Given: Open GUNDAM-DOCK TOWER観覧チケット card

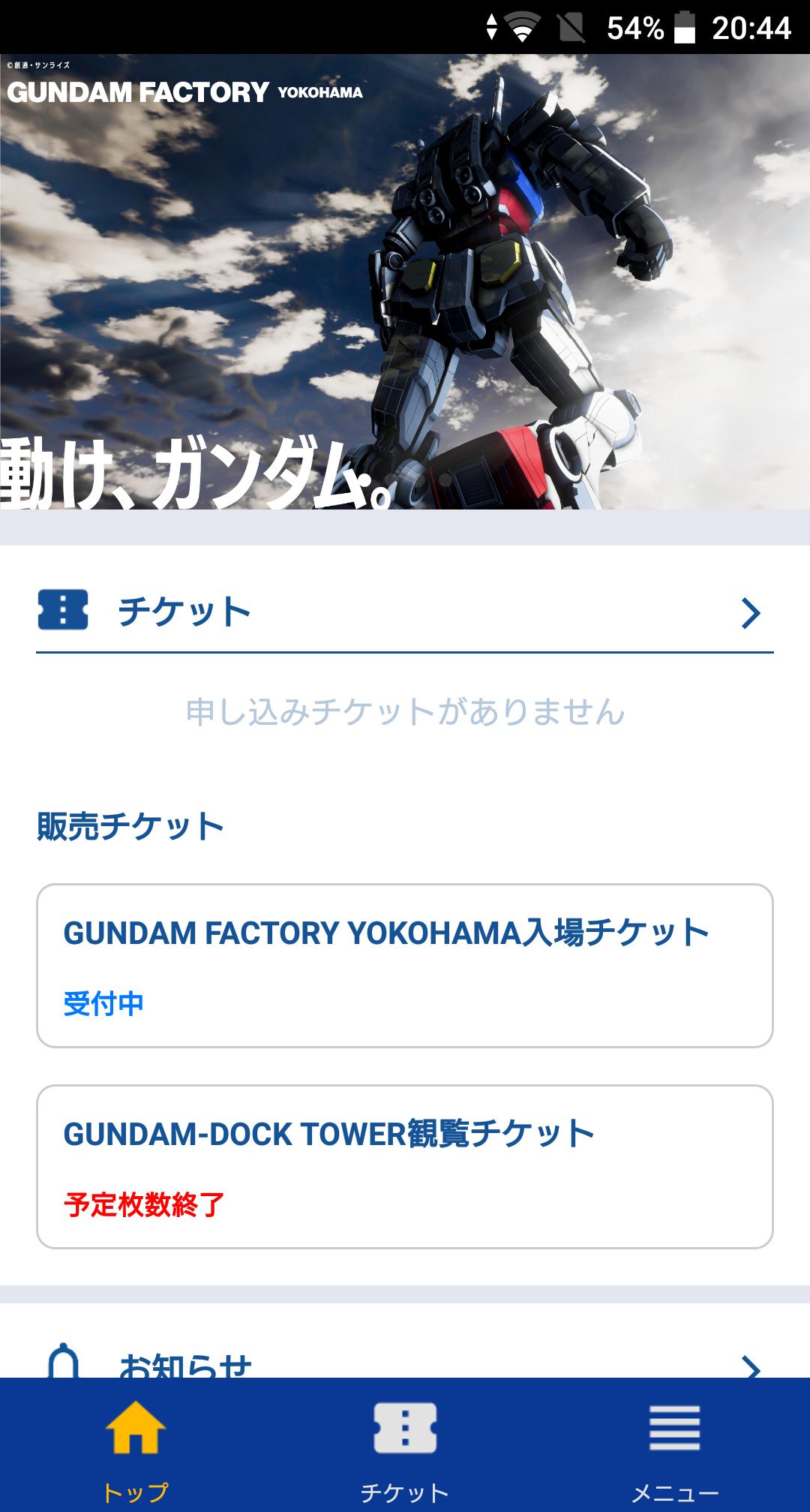Looking at the screenshot, I should point(405,1166).
